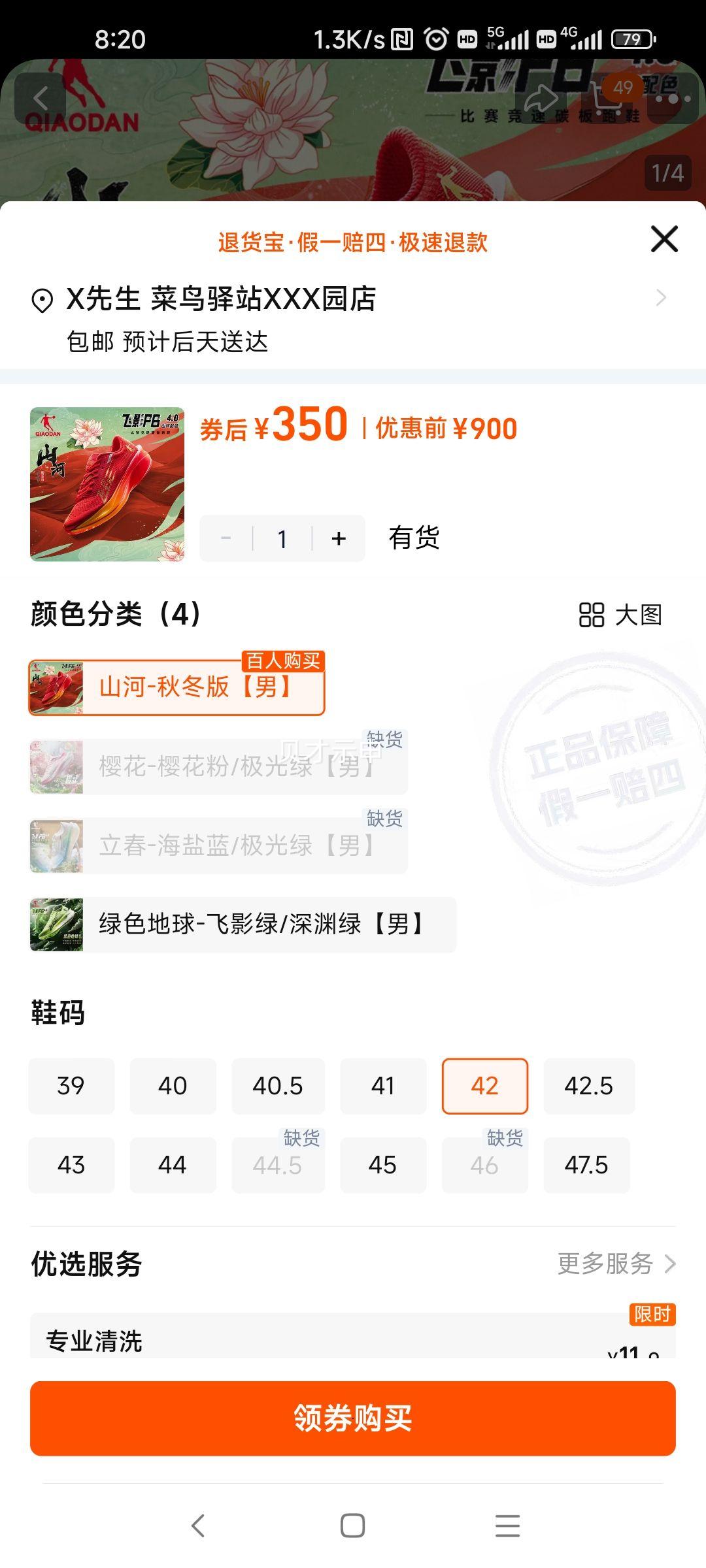This screenshot has height=1568, width=706.
Task: Tap the red shoe product thumbnail
Action: point(107,483)
